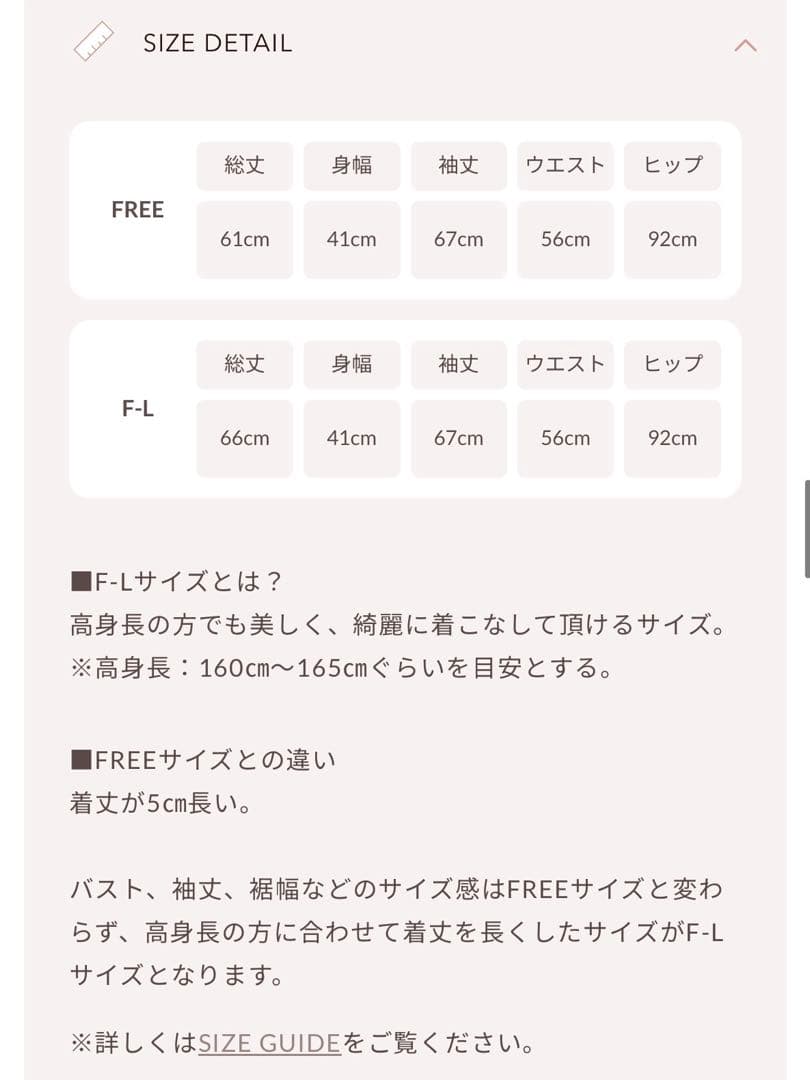
Task: Click the 56cm waist value in FREE row
Action: click(x=565, y=239)
